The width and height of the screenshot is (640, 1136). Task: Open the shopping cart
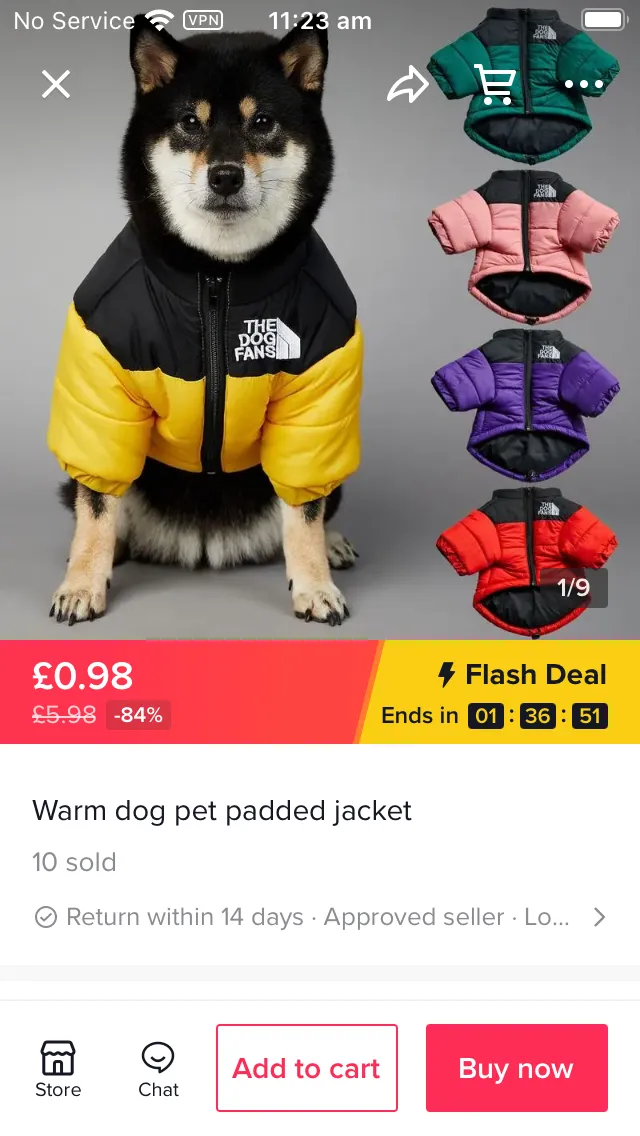click(x=495, y=85)
